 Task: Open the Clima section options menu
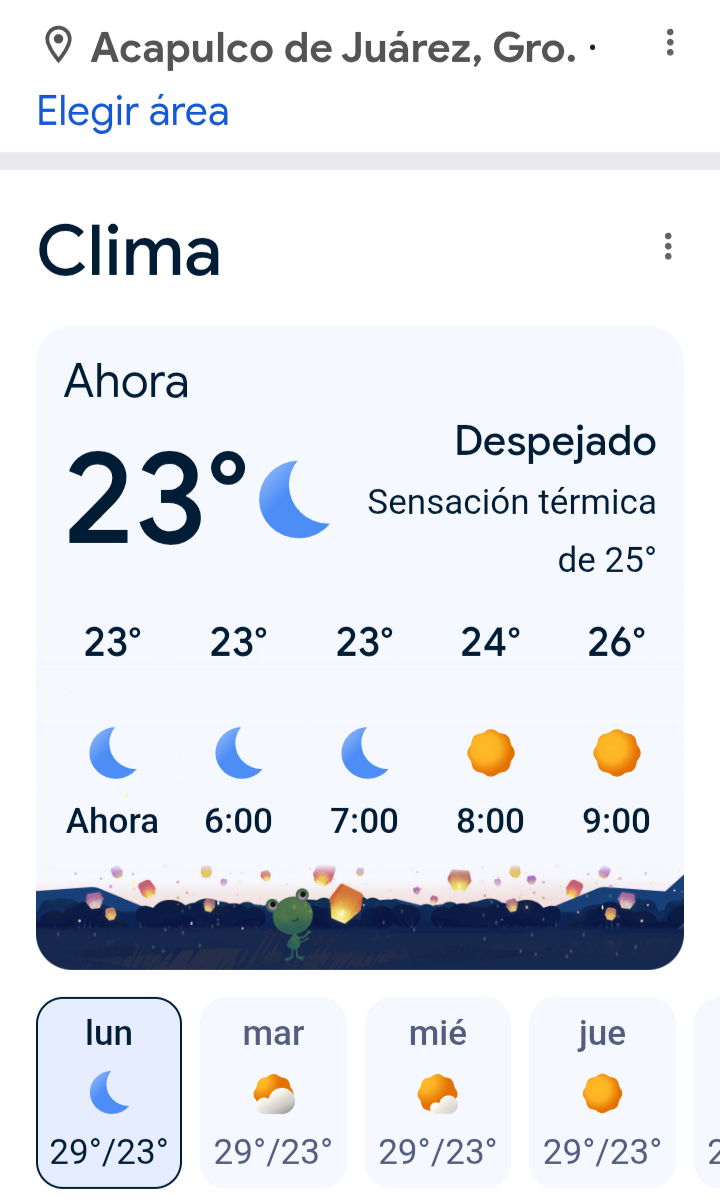click(x=667, y=246)
